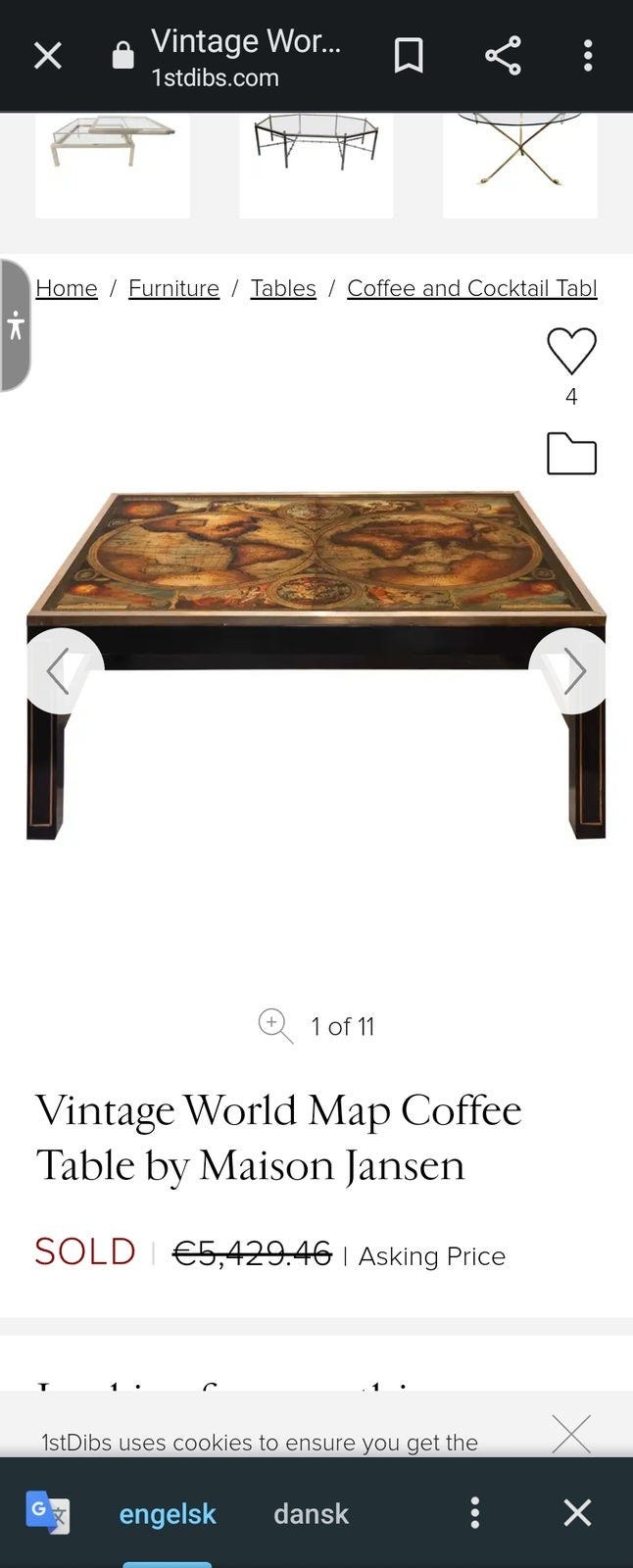Viewport: 633px width, 1568px height.
Task: Show the next product photo
Action: tap(572, 671)
